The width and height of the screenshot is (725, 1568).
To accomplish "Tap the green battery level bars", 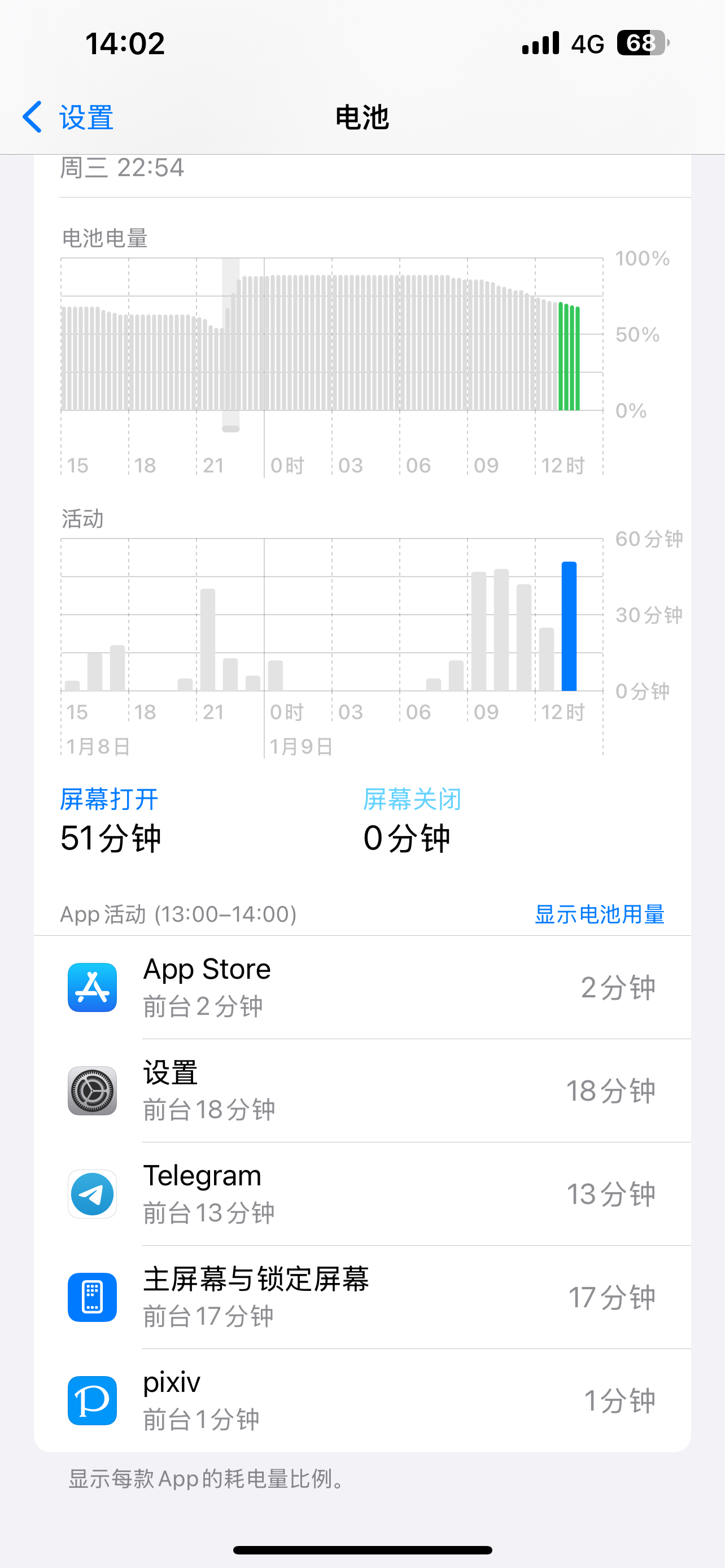I will coord(569,357).
